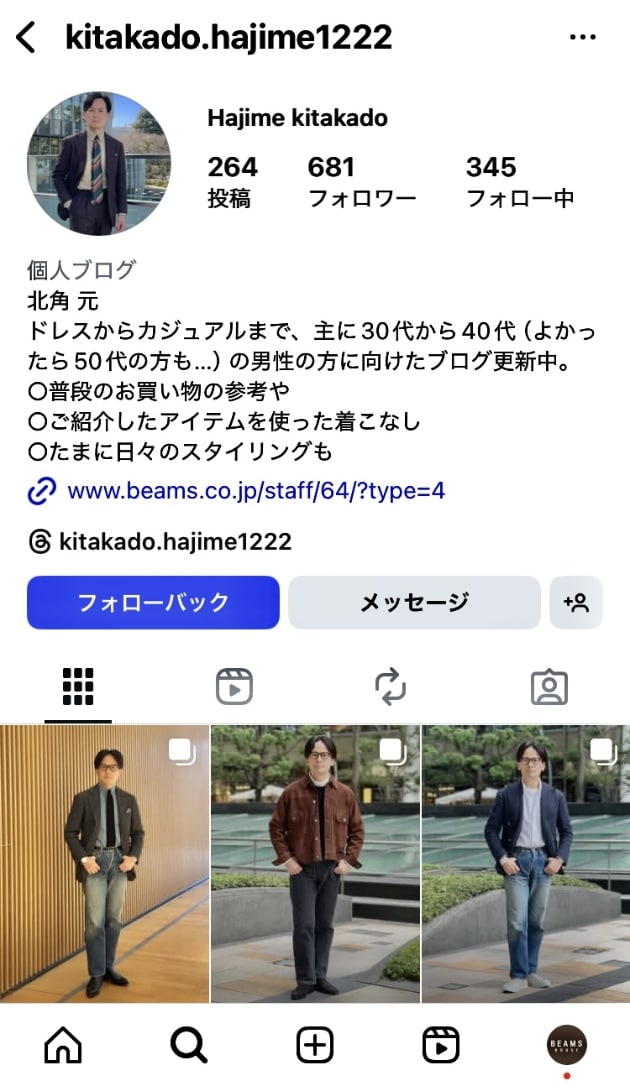Open the post with gray blazer and tie
Screen dimensions: 630x1086
click(104, 863)
